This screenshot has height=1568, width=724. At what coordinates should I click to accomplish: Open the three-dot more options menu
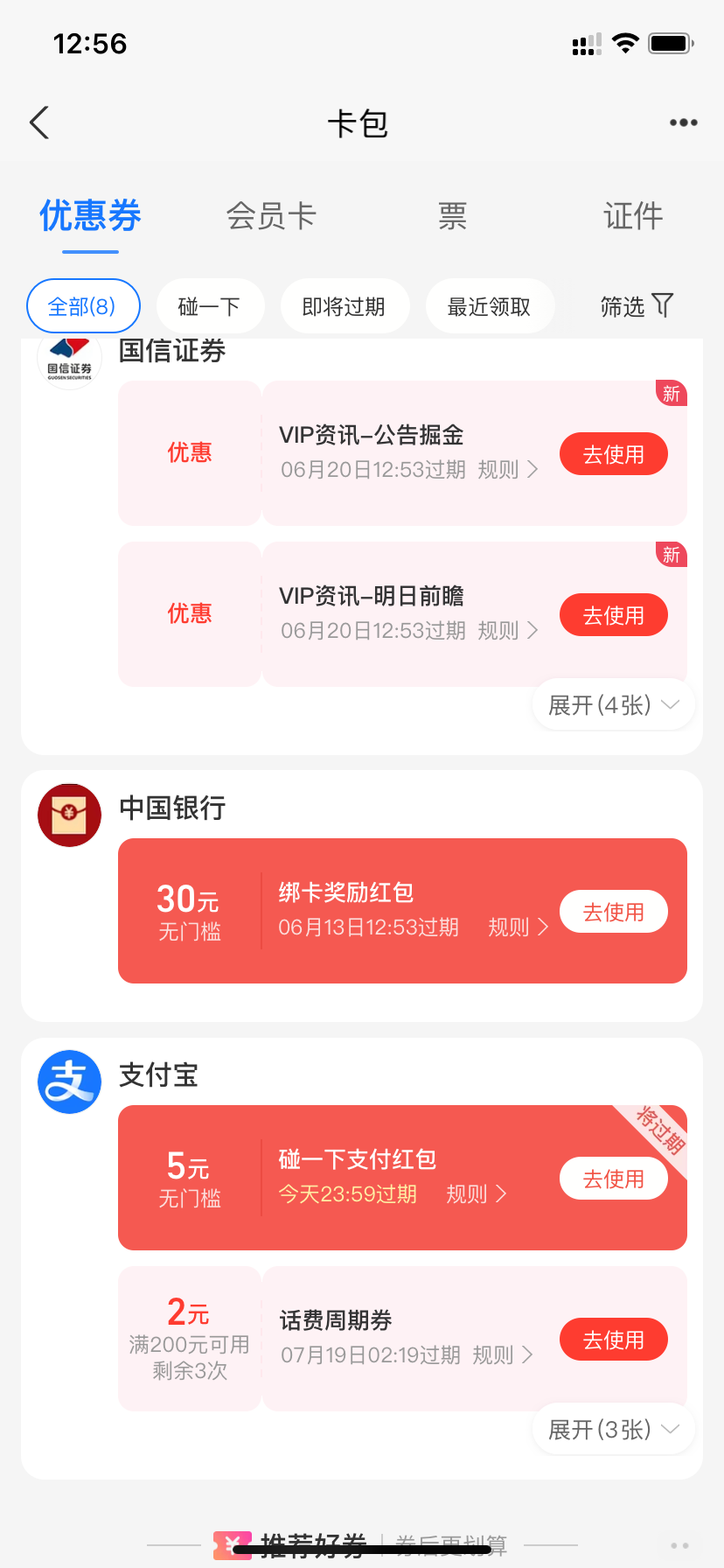683,123
